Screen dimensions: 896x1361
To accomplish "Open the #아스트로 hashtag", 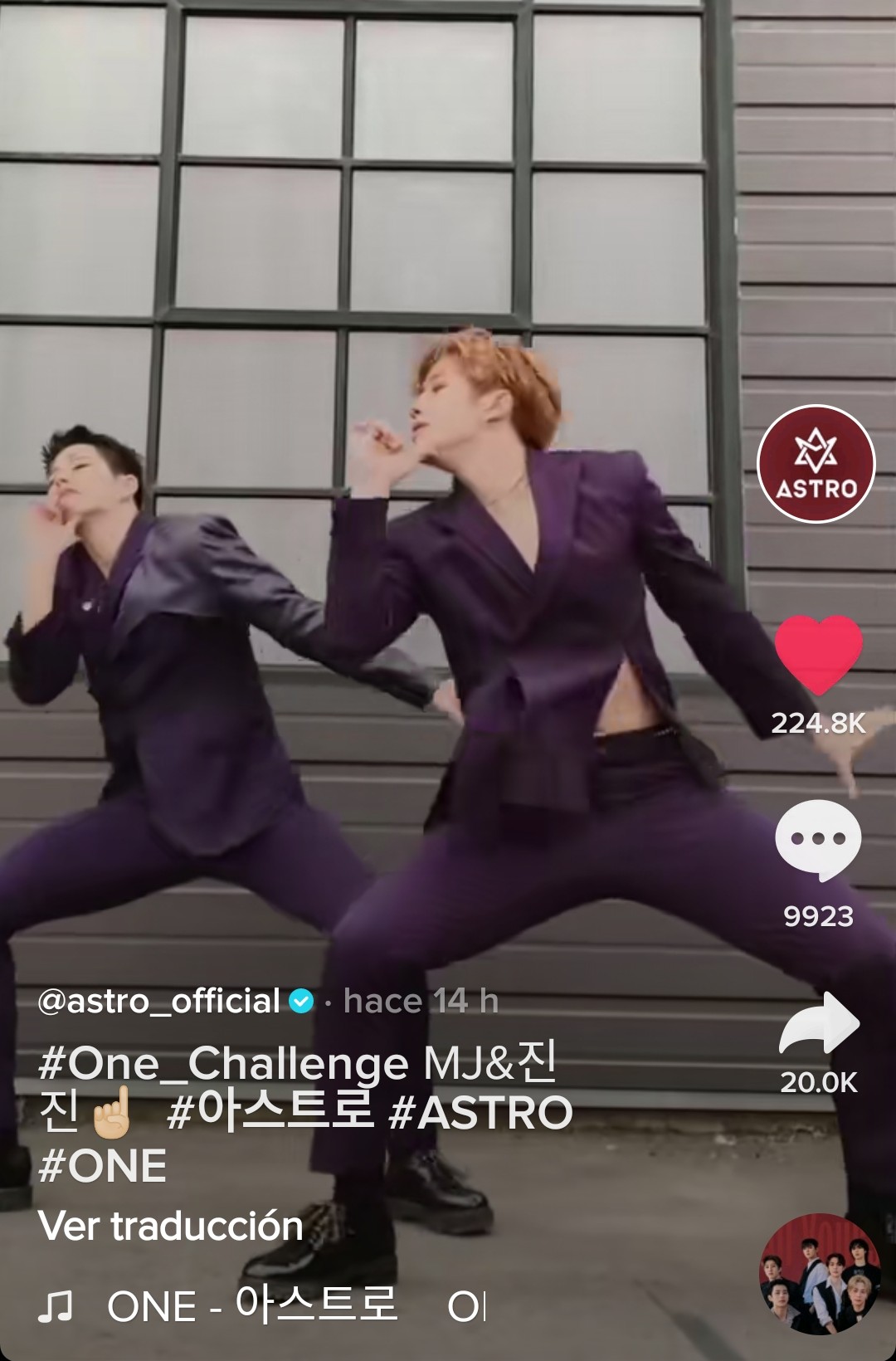I will [x=270, y=1112].
